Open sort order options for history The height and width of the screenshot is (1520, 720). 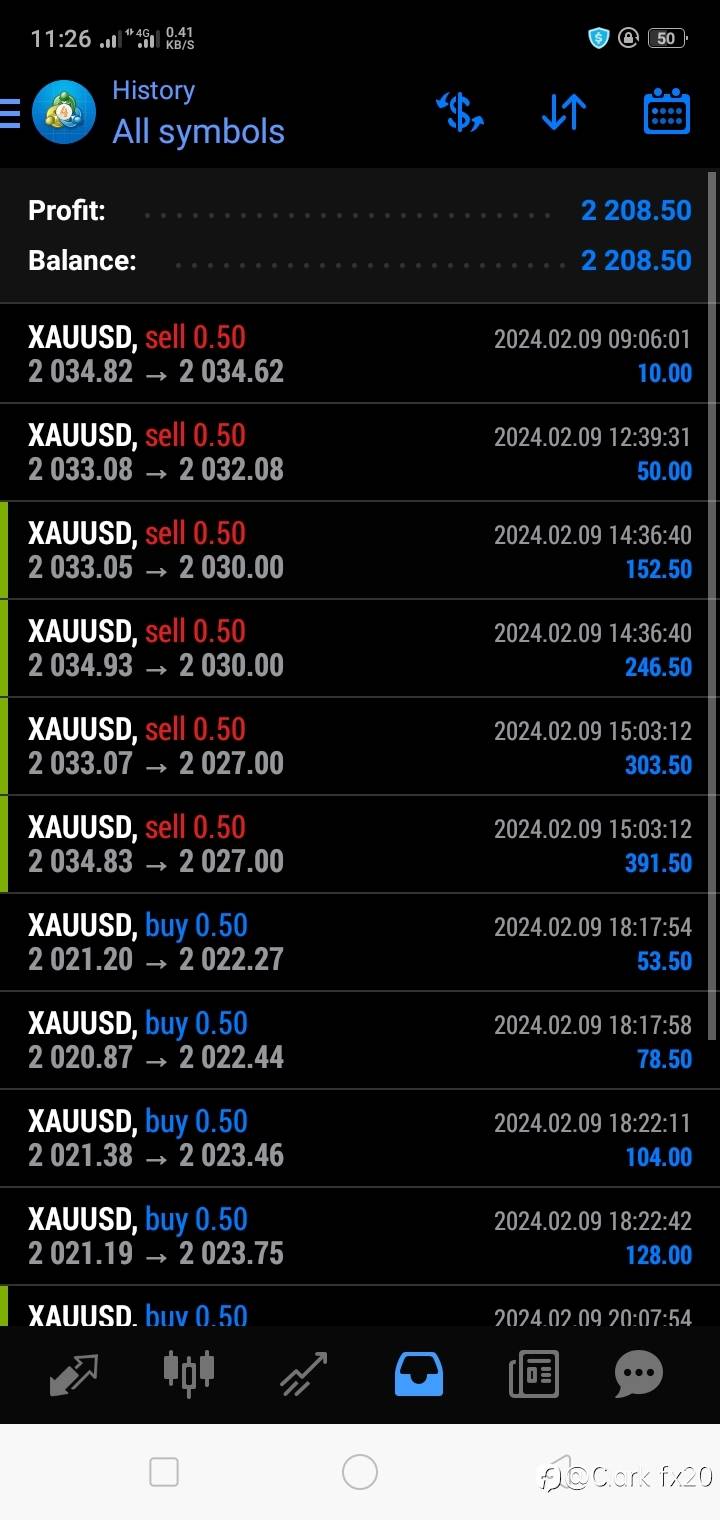563,112
